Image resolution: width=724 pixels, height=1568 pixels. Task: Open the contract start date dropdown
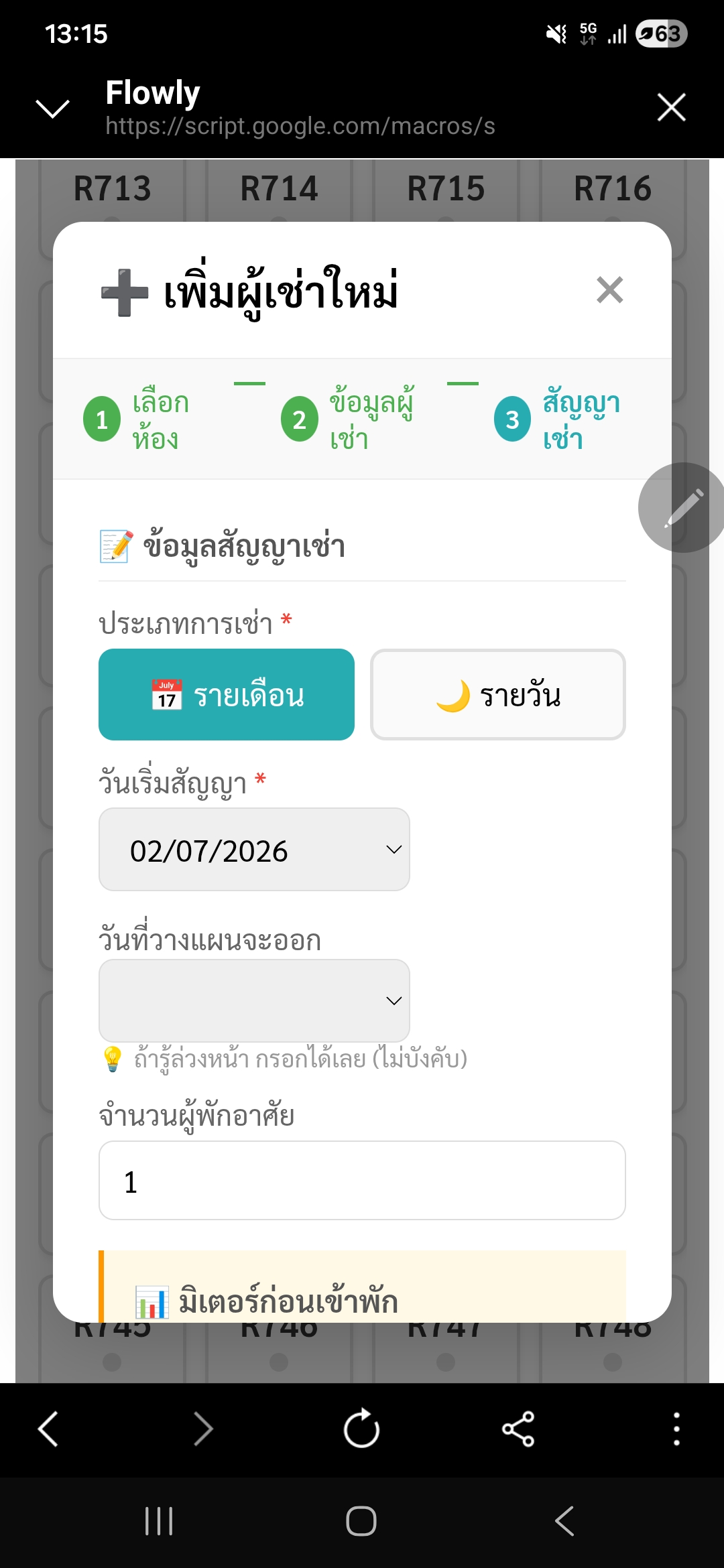(x=253, y=849)
